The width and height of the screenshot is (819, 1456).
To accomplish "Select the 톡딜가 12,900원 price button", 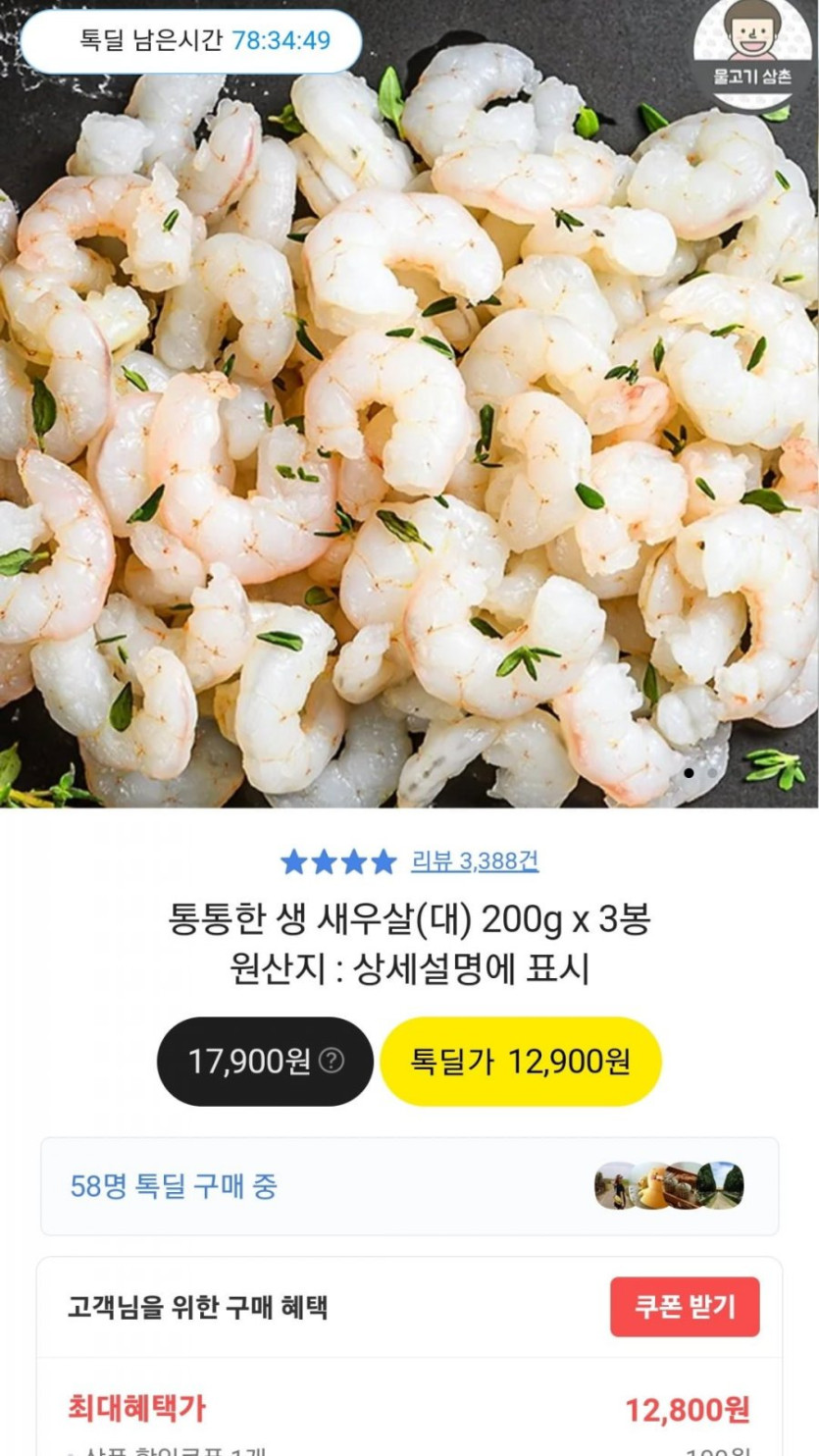I will 520,1062.
